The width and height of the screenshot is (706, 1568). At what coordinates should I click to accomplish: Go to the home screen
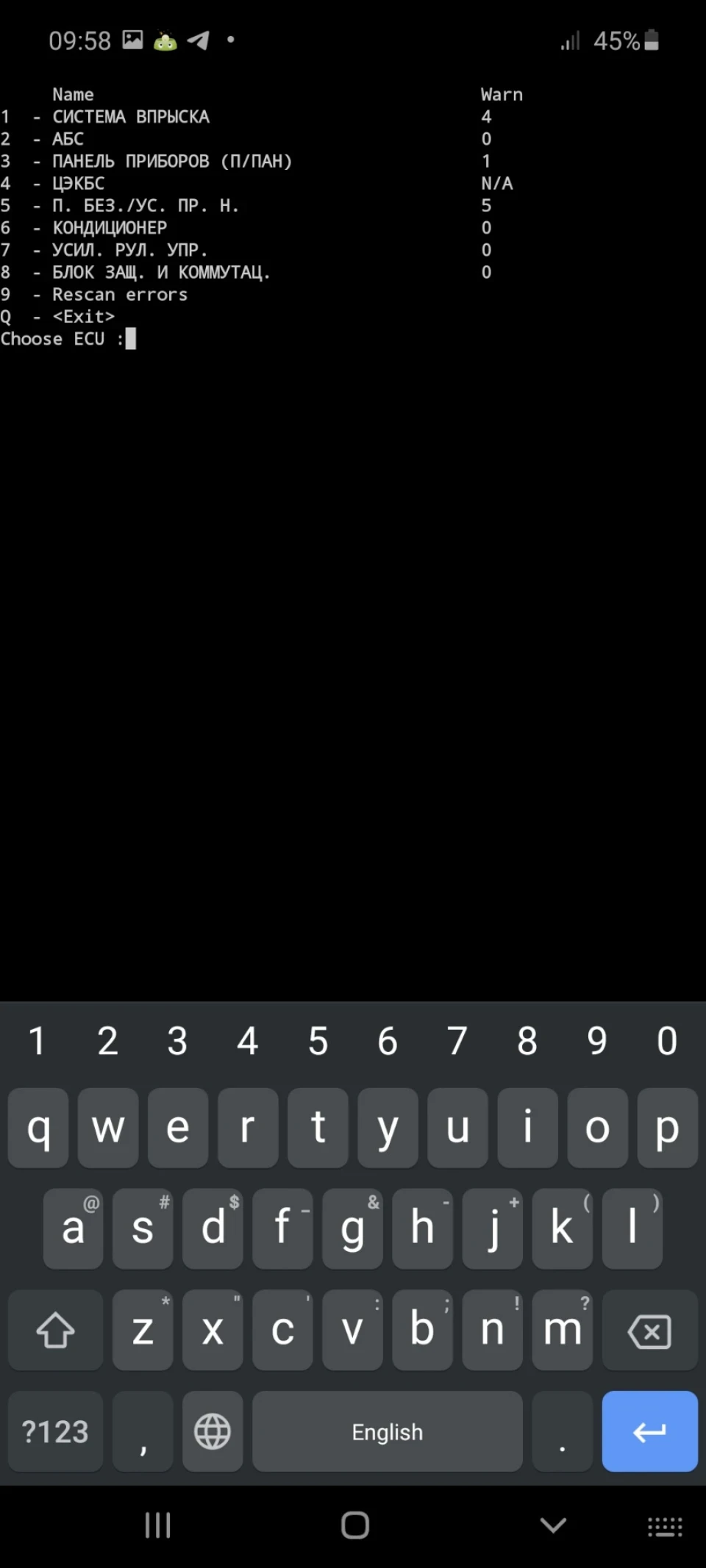click(355, 1525)
